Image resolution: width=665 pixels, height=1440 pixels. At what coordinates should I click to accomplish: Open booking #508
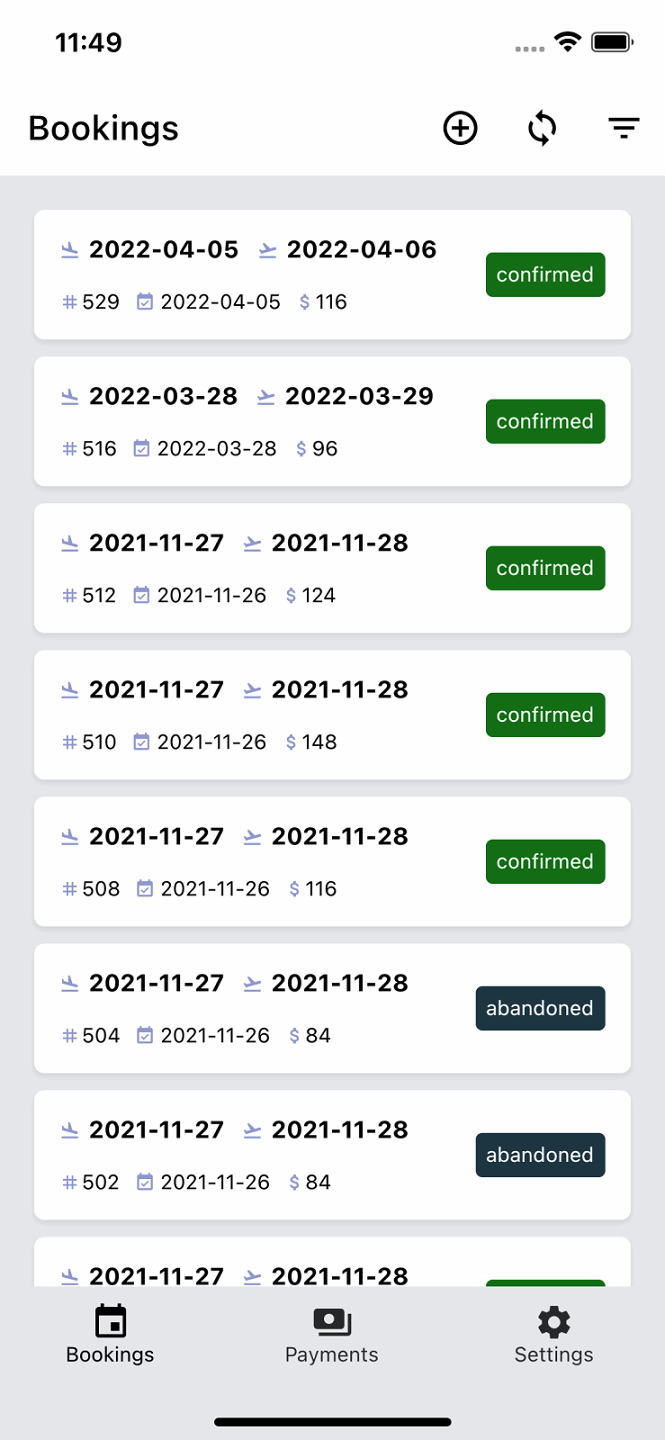pyautogui.click(x=332, y=861)
